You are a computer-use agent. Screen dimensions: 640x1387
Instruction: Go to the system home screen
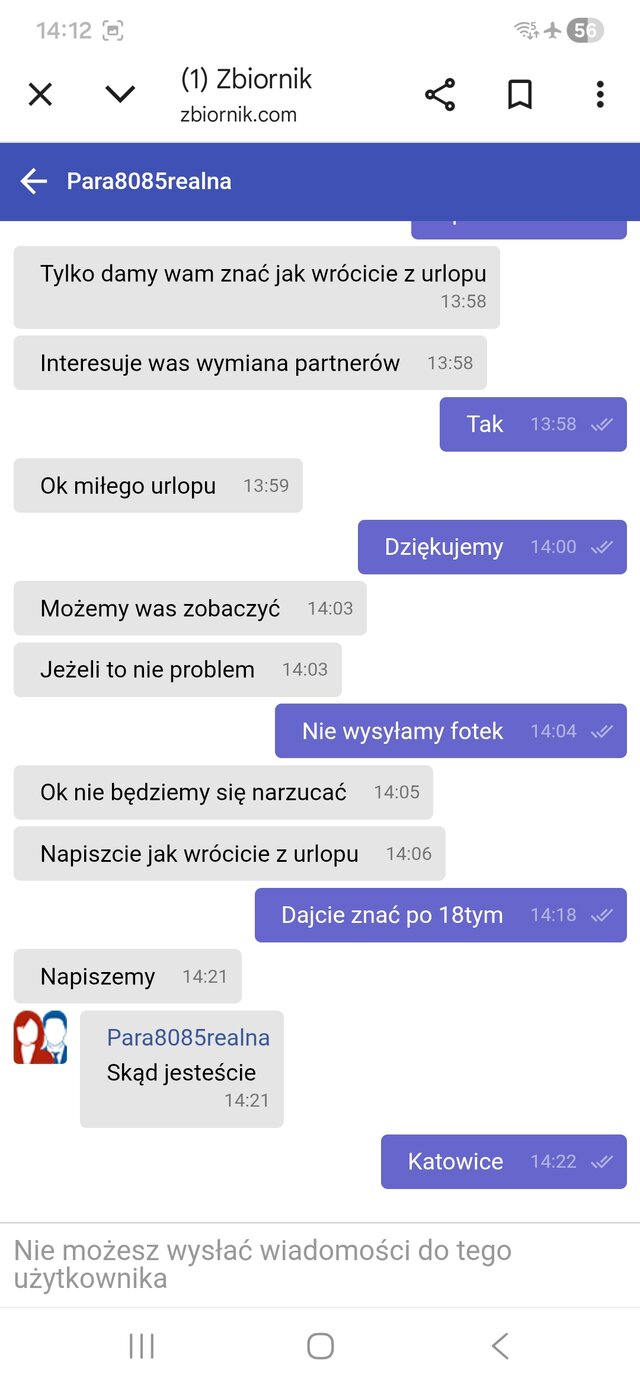pyautogui.click(x=320, y=1346)
